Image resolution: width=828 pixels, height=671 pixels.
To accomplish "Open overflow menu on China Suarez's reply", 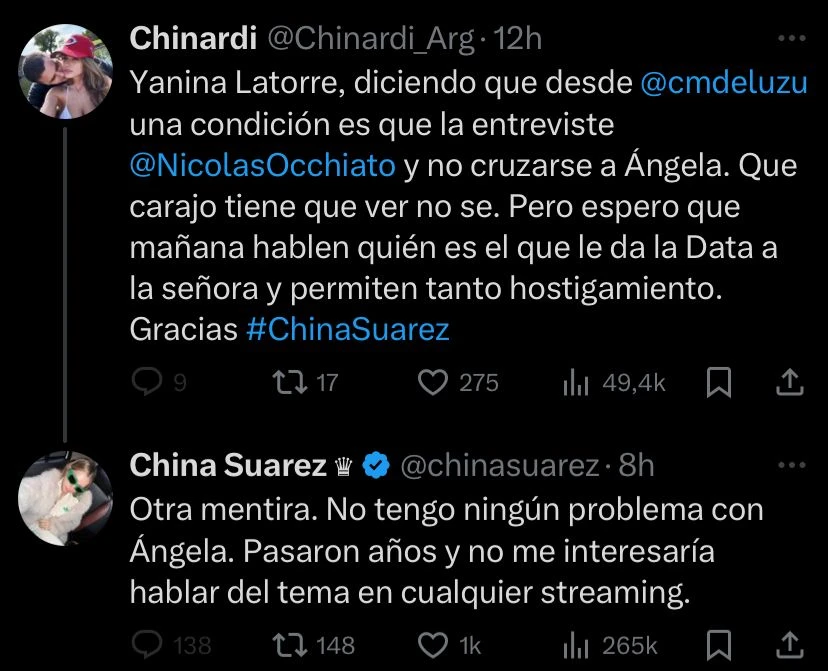I will coord(790,465).
